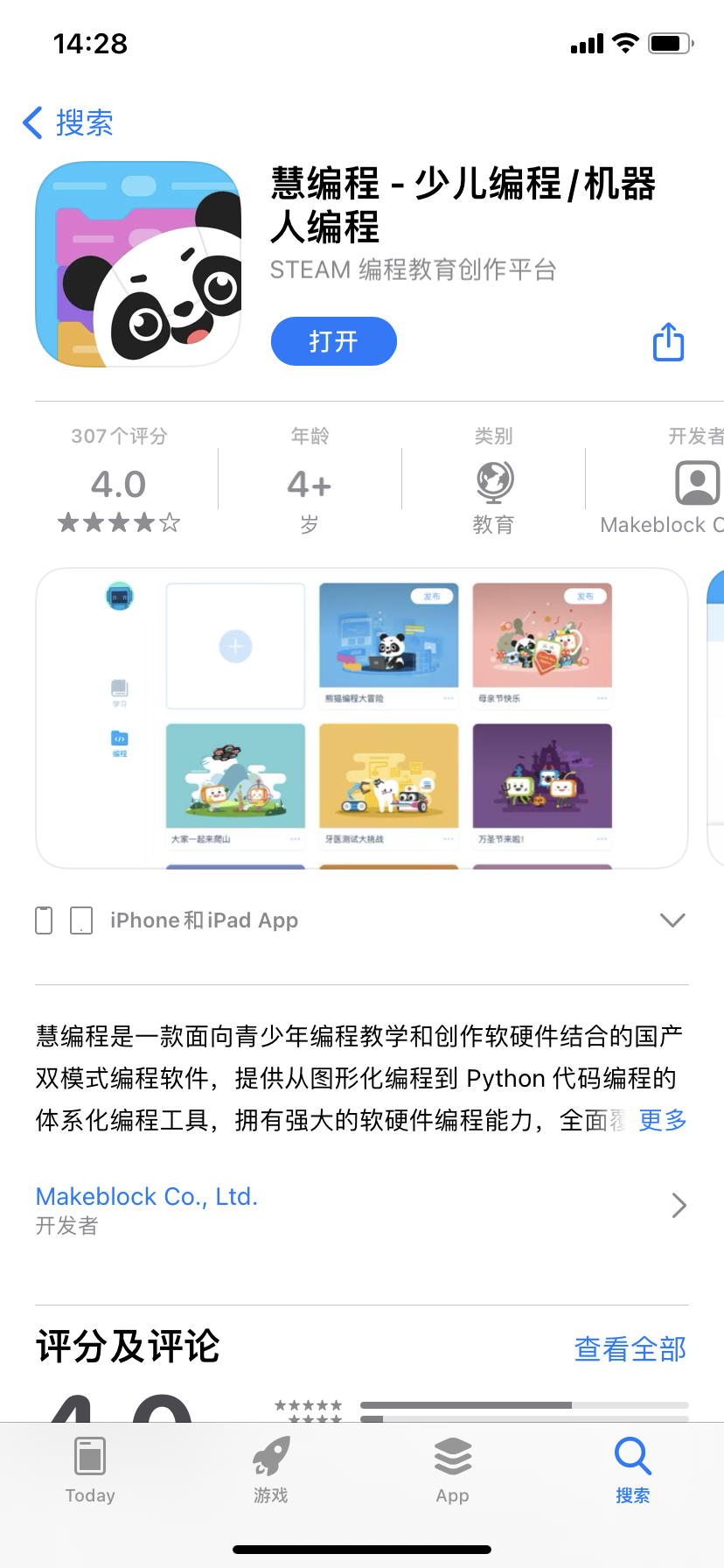This screenshot has width=724, height=1568.
Task: Open the app screenshot preview
Action: coord(362,717)
